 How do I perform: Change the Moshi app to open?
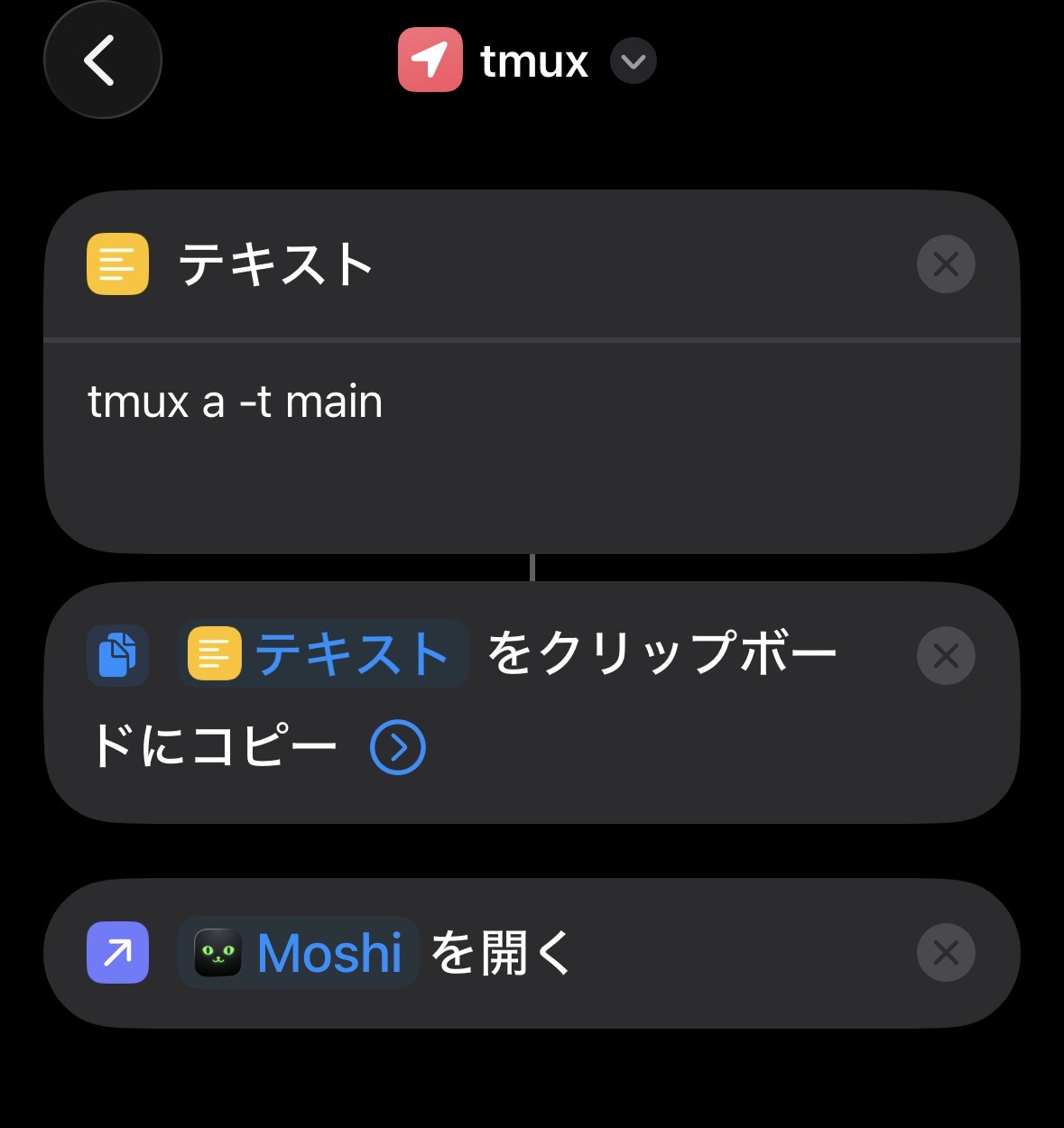point(300,953)
